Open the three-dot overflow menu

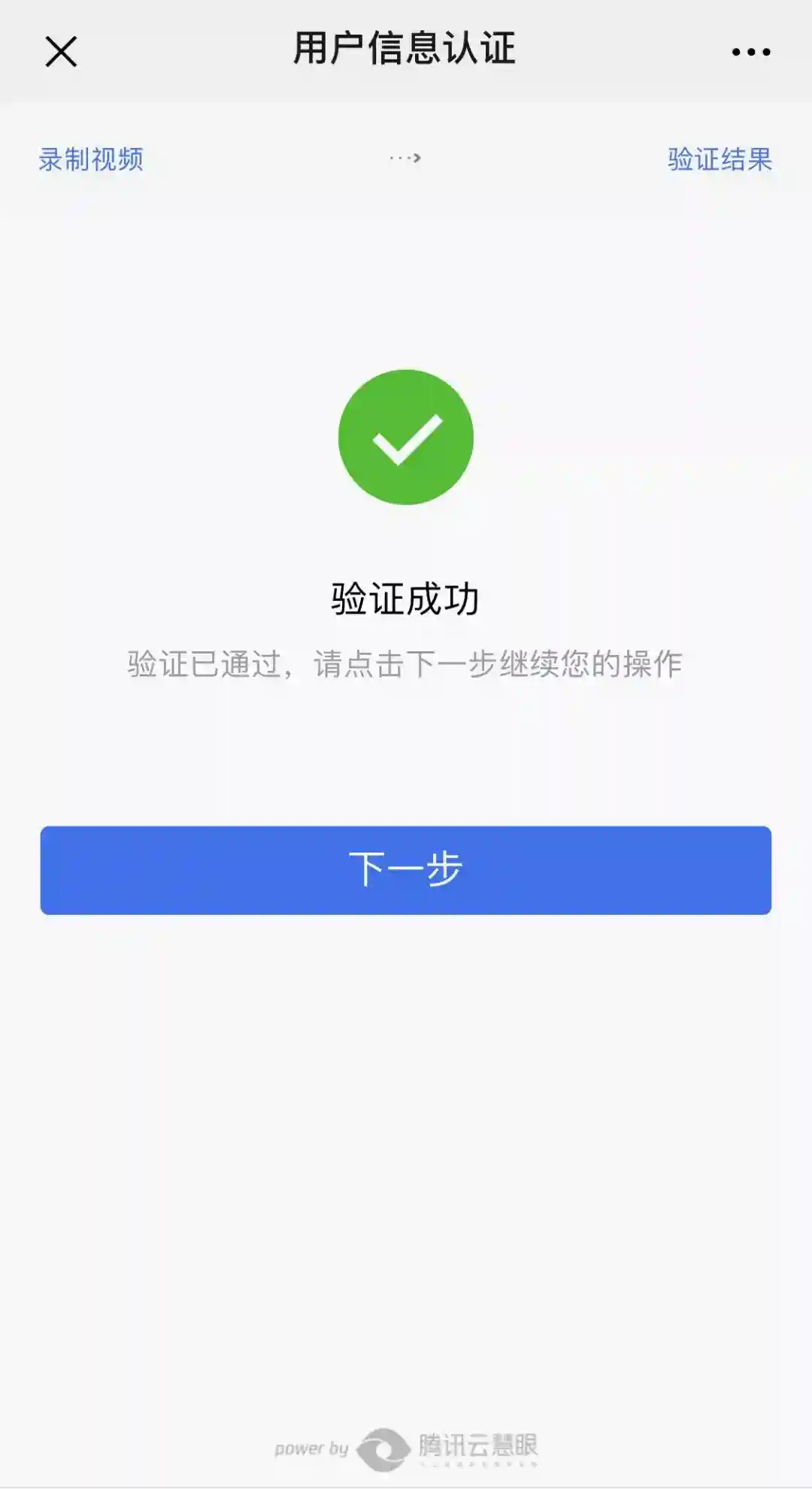751,52
